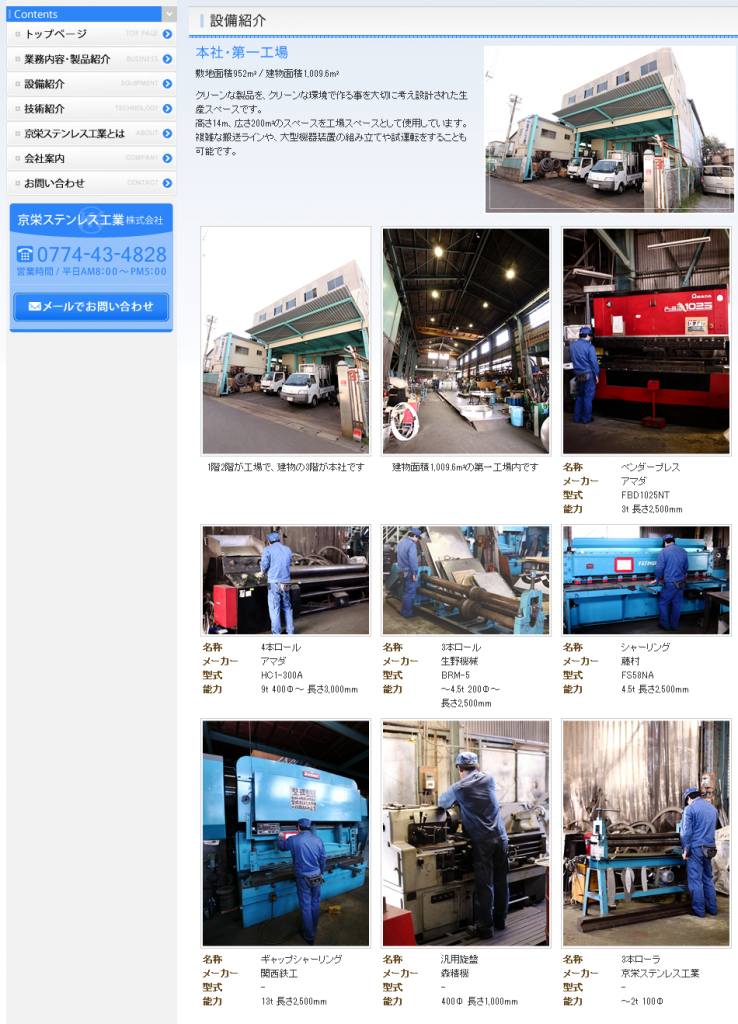This screenshot has width=738, height=1024.
Task: Open the 汎用旋盤 lathe photo
Action: coord(465,832)
